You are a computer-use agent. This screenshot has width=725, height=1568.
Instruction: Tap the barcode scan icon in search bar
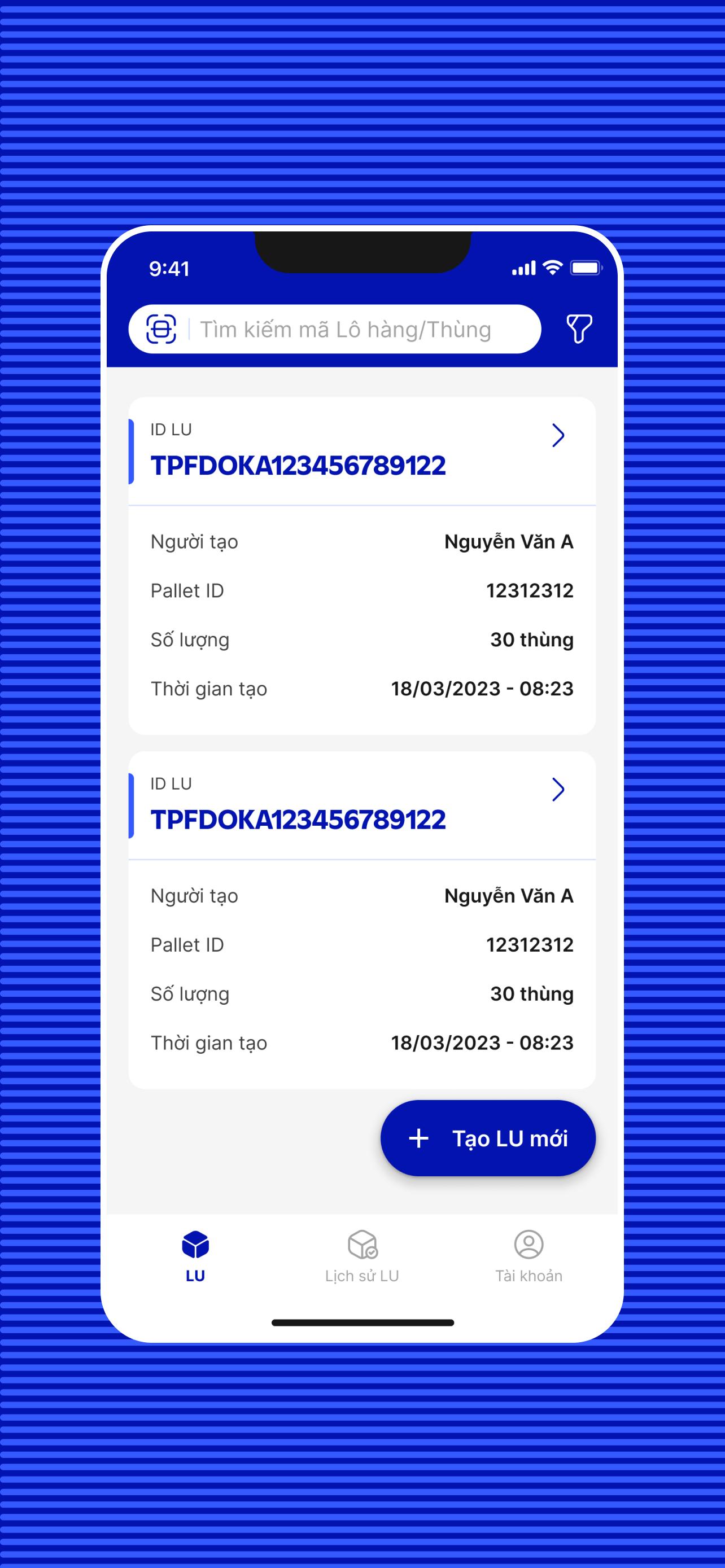[x=161, y=329]
